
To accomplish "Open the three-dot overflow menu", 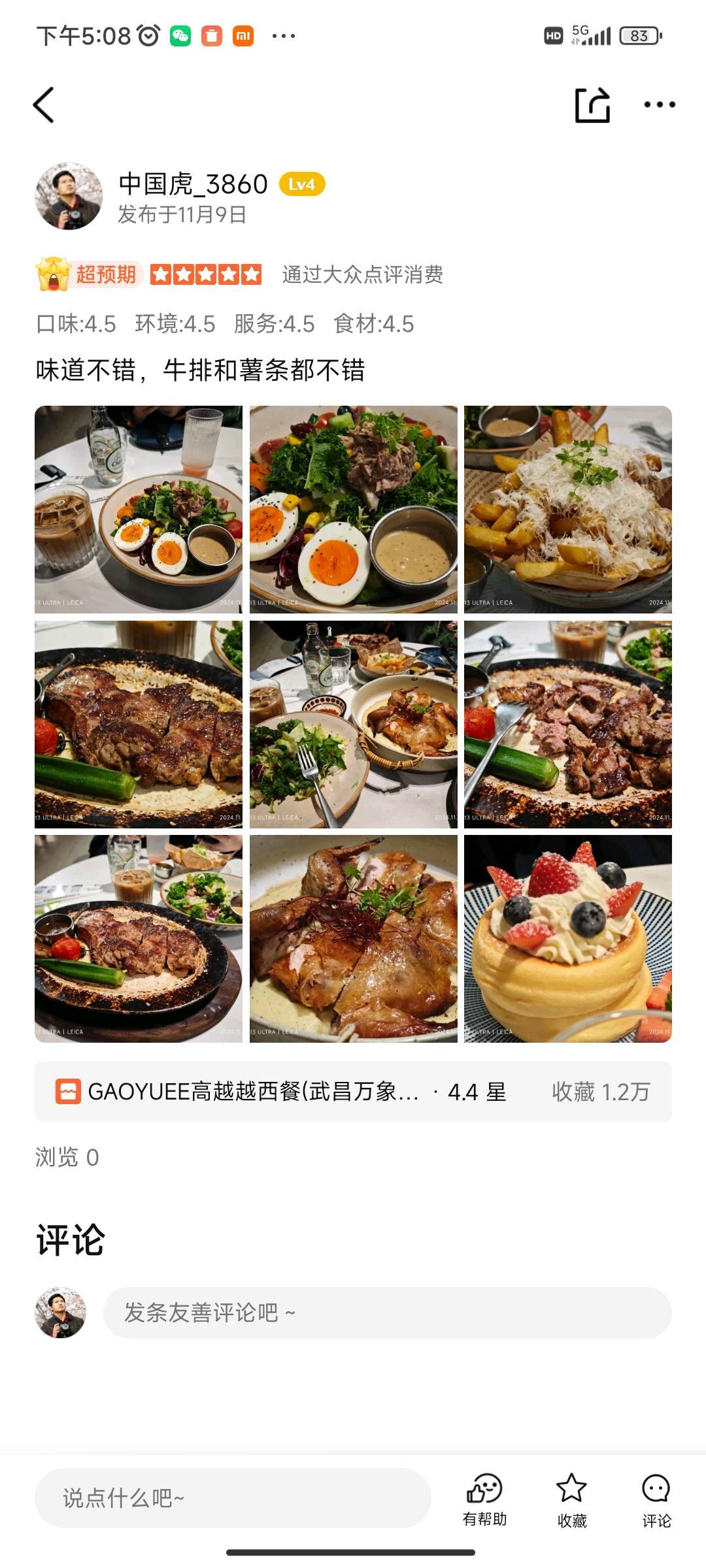I will pyautogui.click(x=659, y=105).
